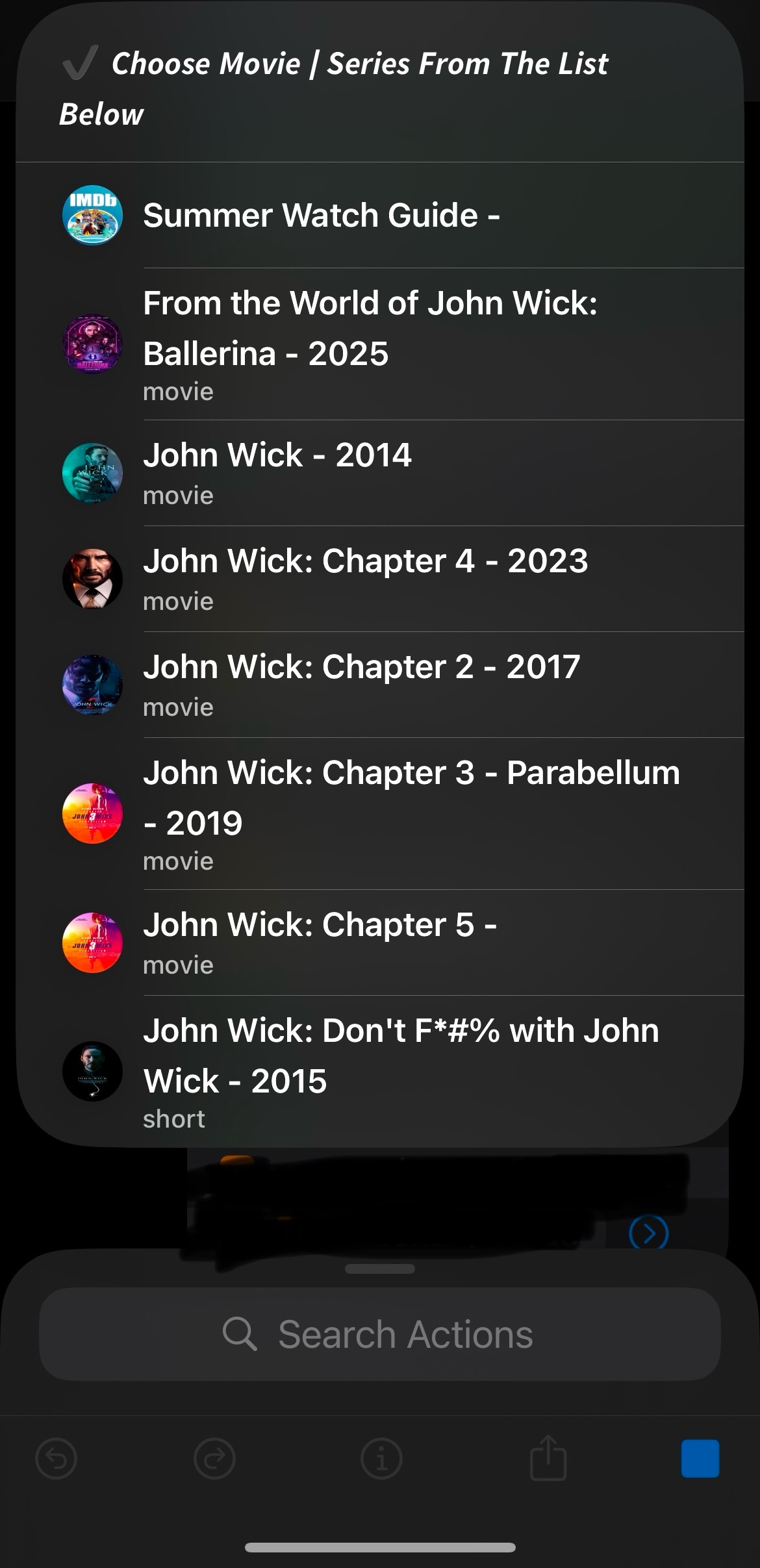Screen dimensions: 760x1568
Task: Choose the John Wick 2015 short
Action: 380,1071
